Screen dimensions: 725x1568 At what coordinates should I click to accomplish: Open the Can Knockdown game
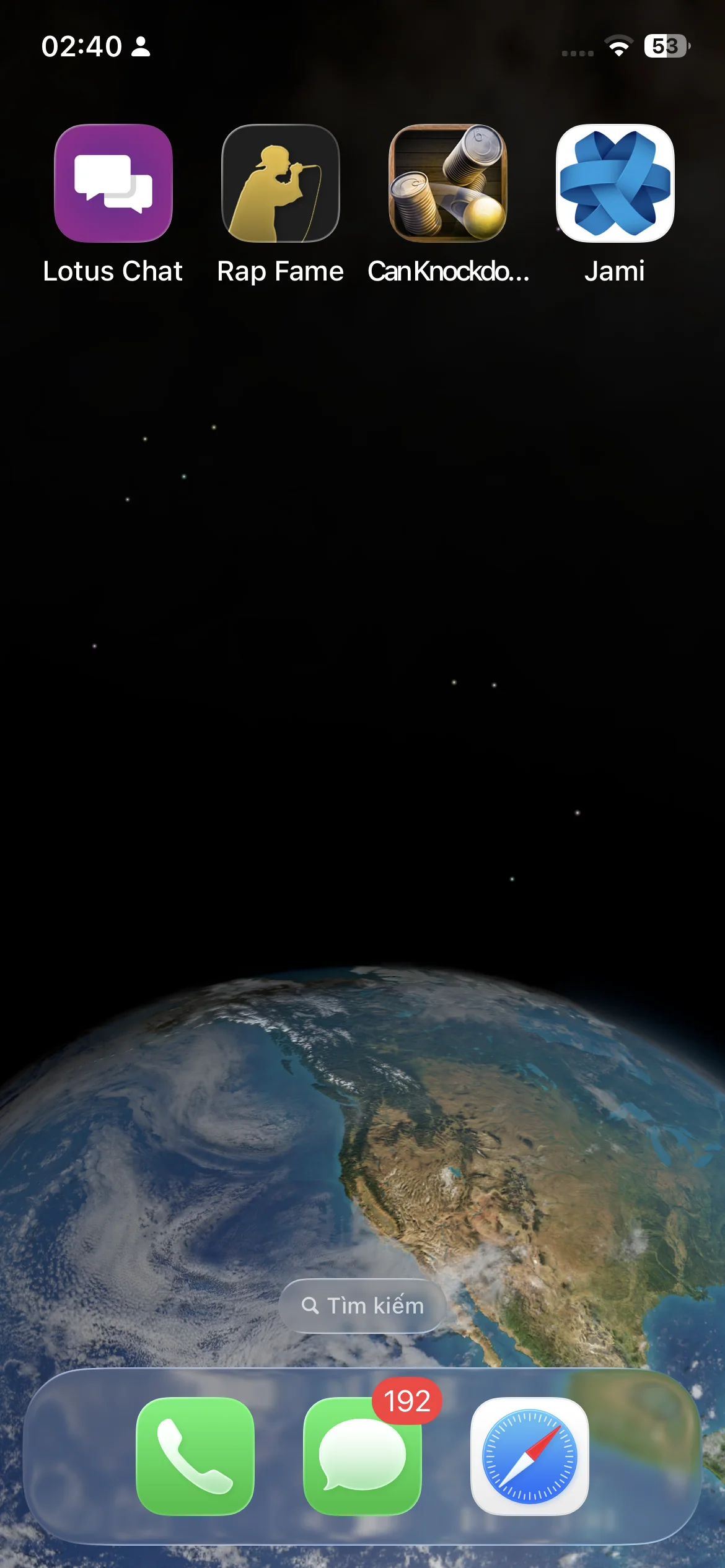click(x=448, y=183)
